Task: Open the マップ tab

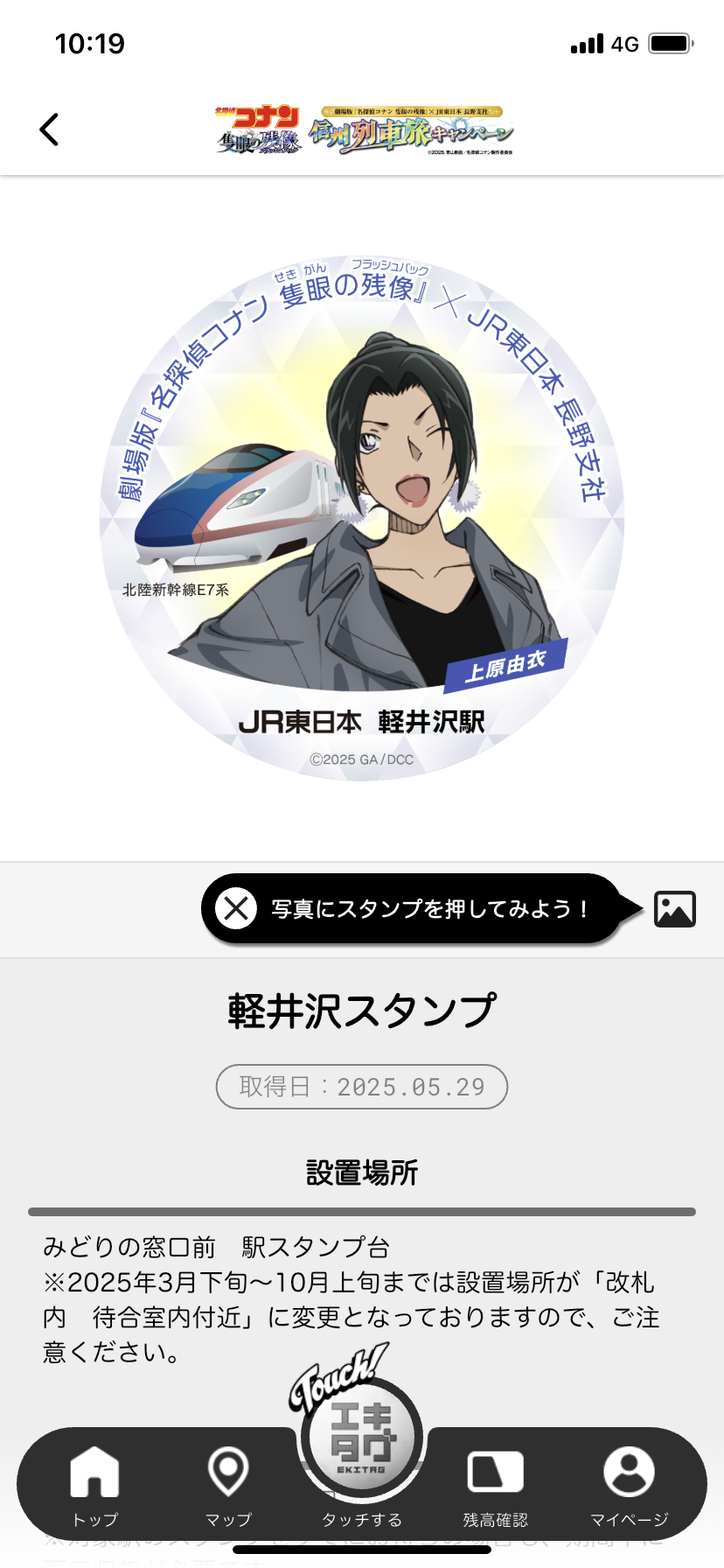Action: tap(228, 1486)
